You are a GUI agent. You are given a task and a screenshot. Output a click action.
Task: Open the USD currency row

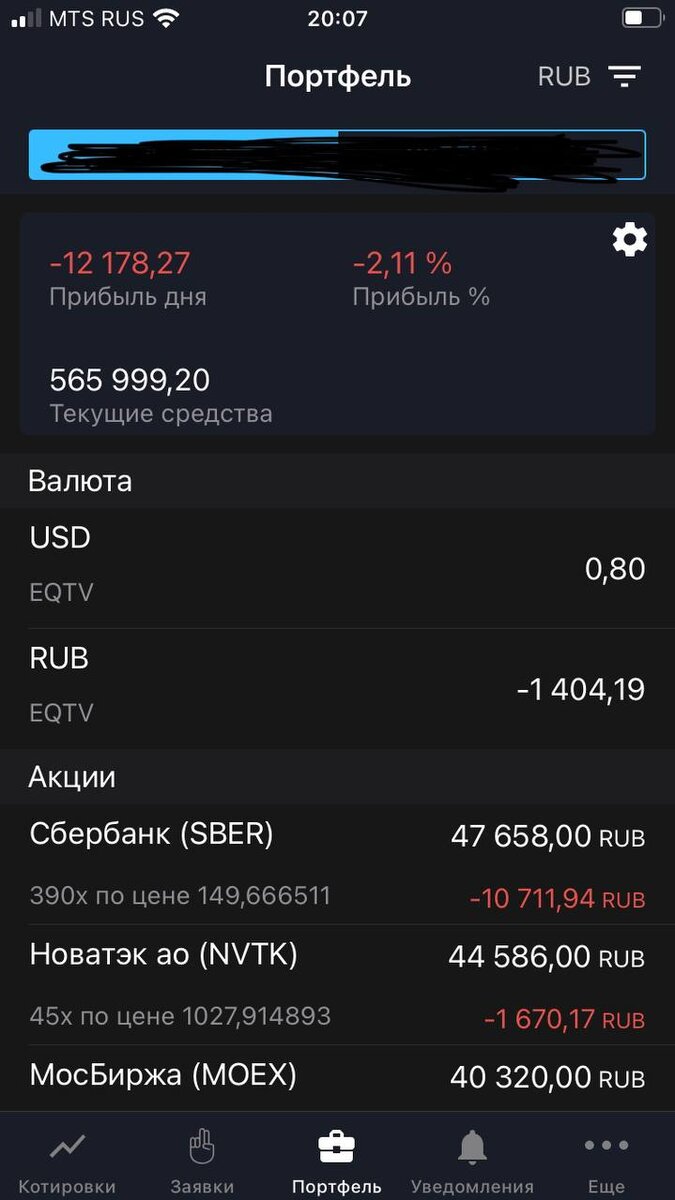337,568
